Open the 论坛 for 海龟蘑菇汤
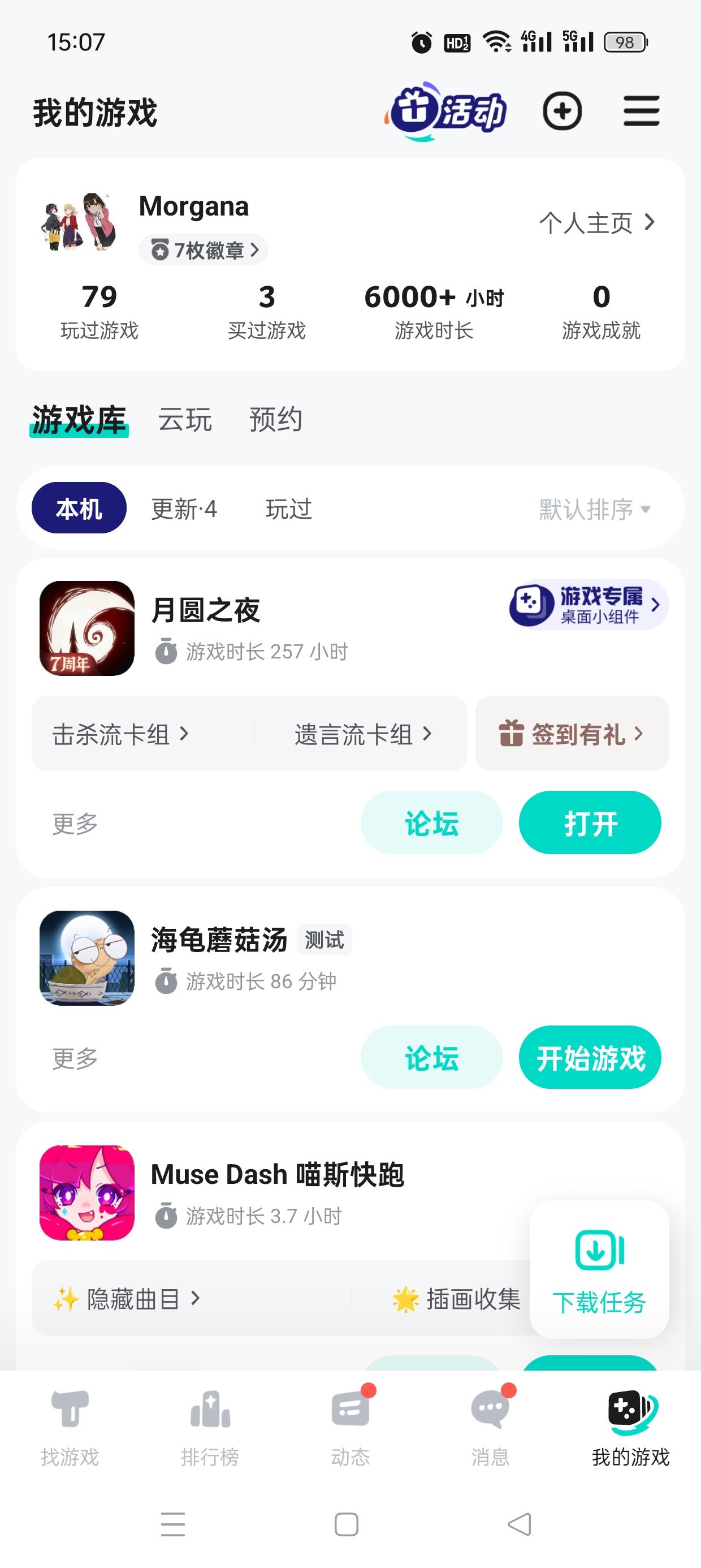Screen dimensions: 701x1568 pos(431,1058)
